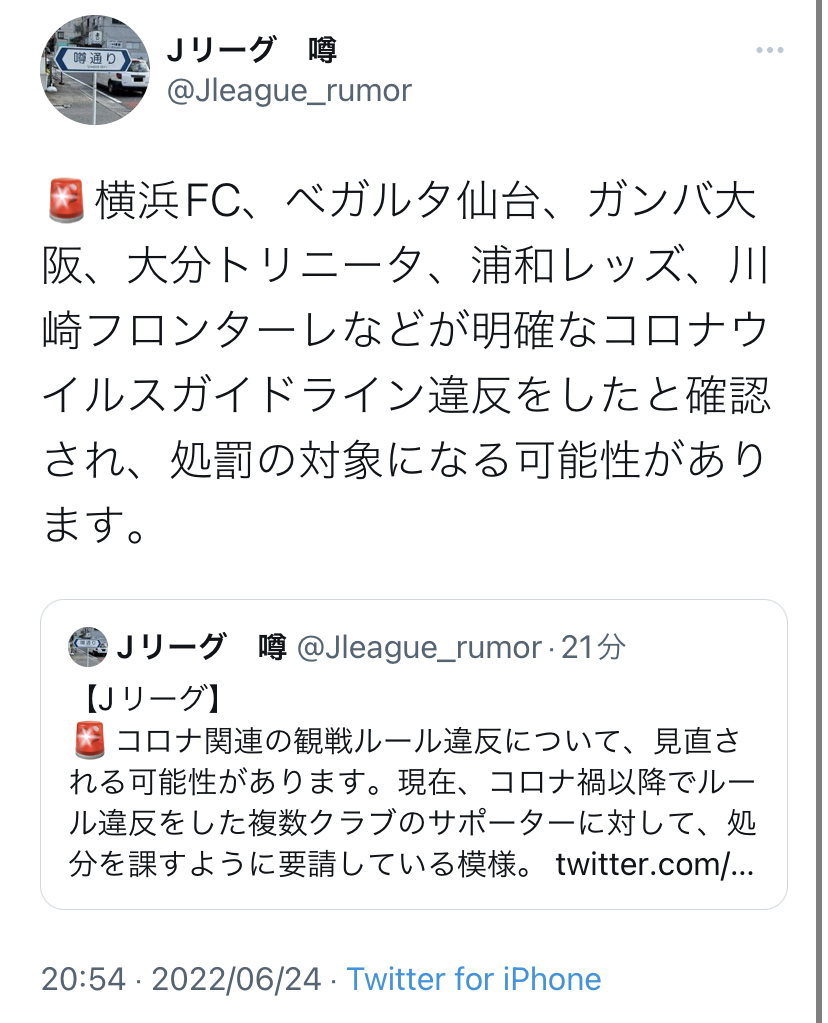Tap the Twitter for iPhone source link

pyautogui.click(x=473, y=979)
